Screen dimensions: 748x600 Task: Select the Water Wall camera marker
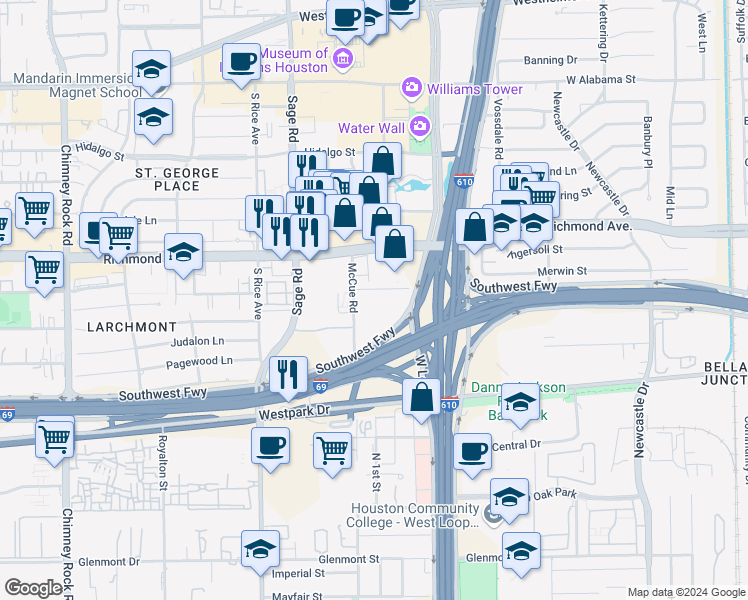pos(420,127)
